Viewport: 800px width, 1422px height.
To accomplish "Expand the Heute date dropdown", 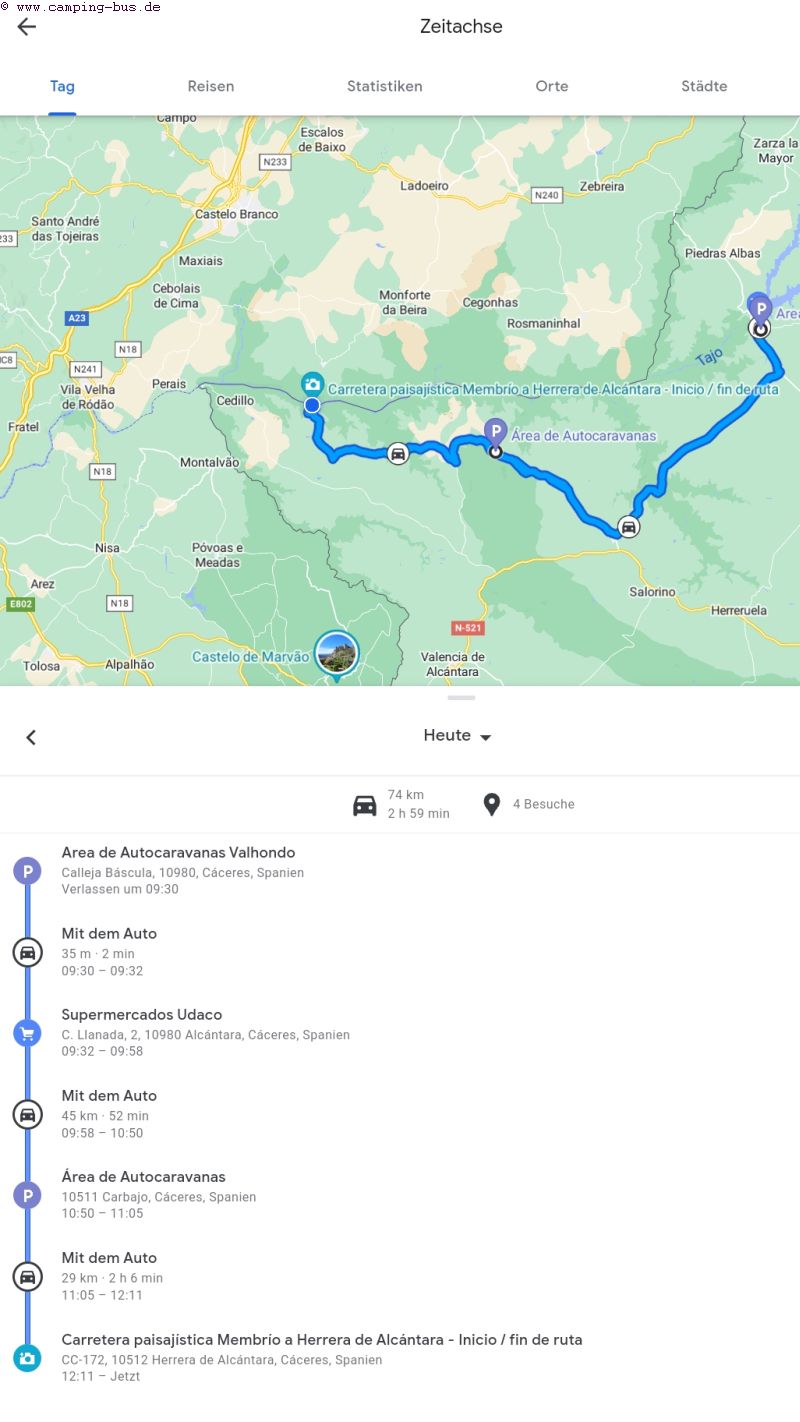I will point(458,736).
